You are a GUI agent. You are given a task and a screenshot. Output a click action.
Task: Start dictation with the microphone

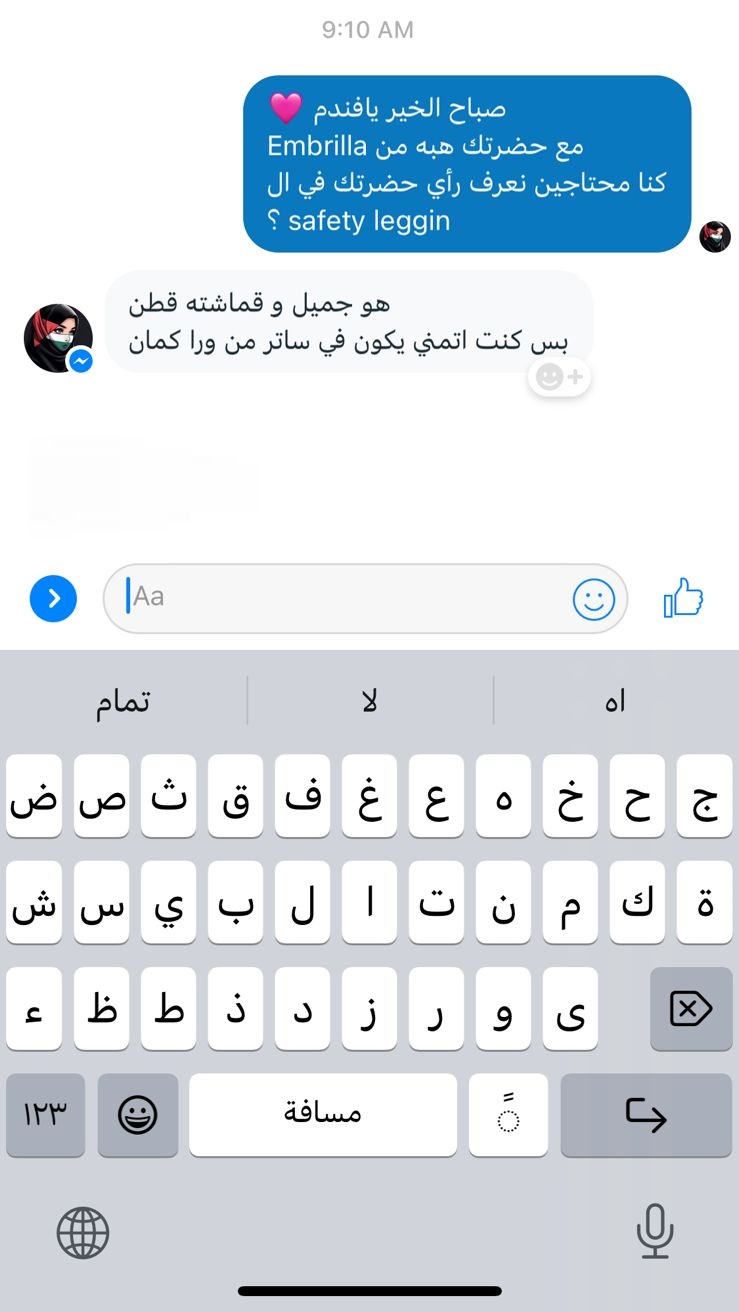click(655, 1231)
